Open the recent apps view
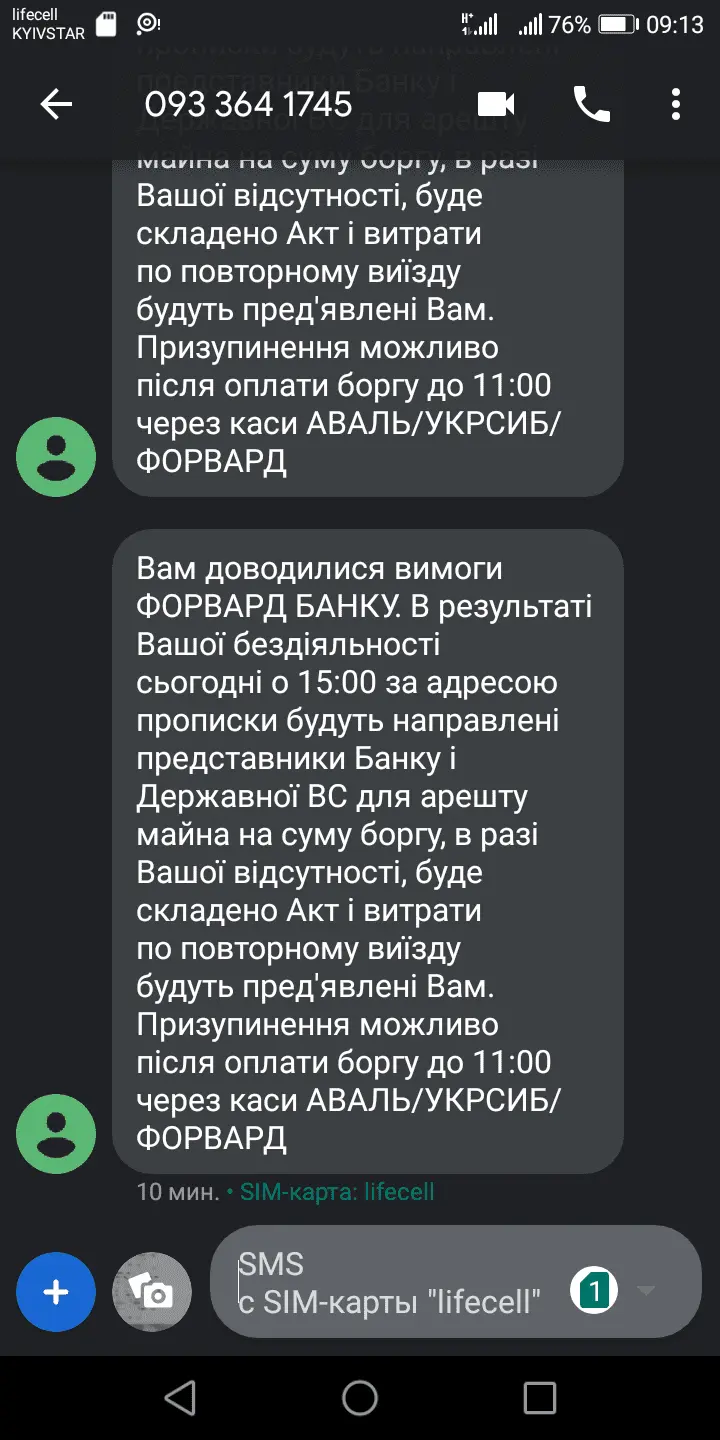The width and height of the screenshot is (720, 1440). [540, 1397]
